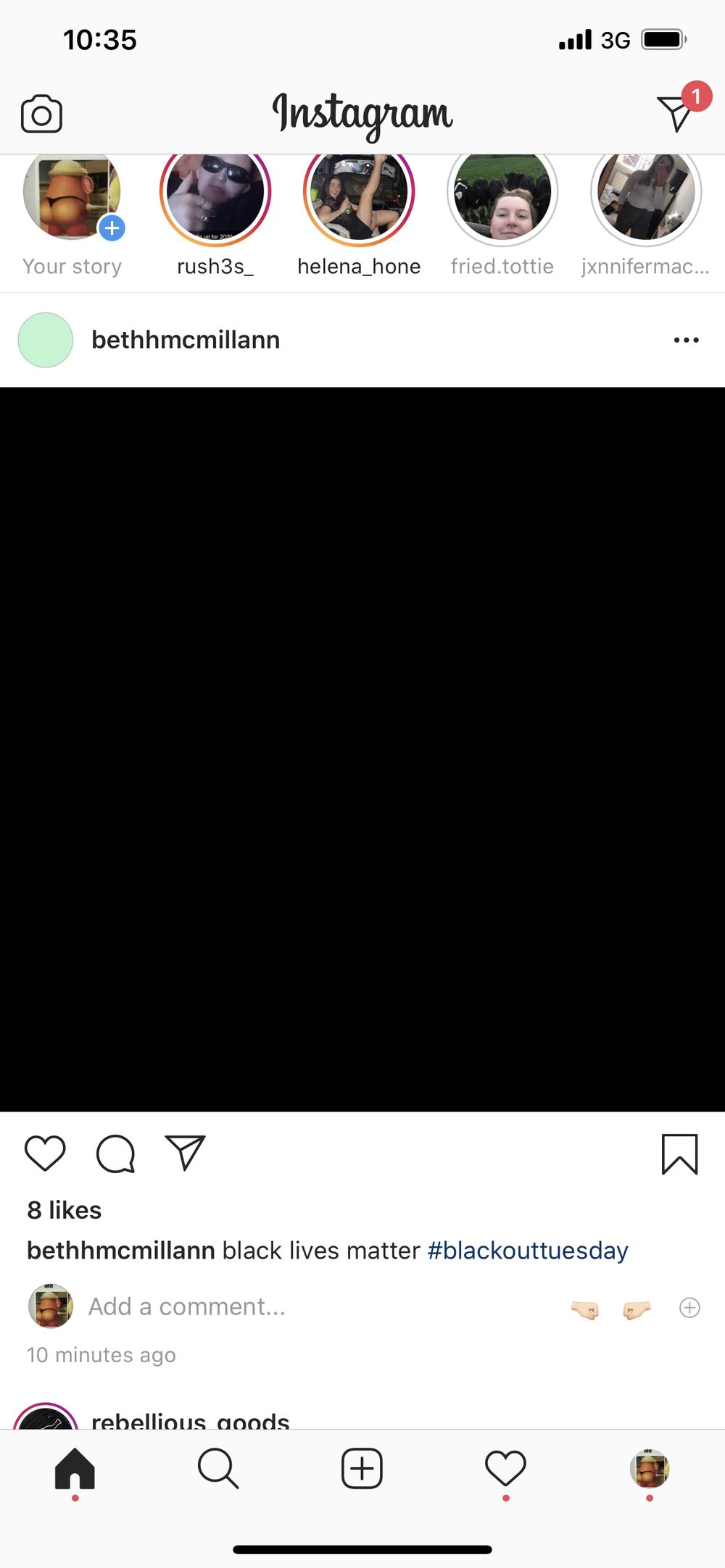
Task: View the 8 likes list
Action: pos(65,1210)
